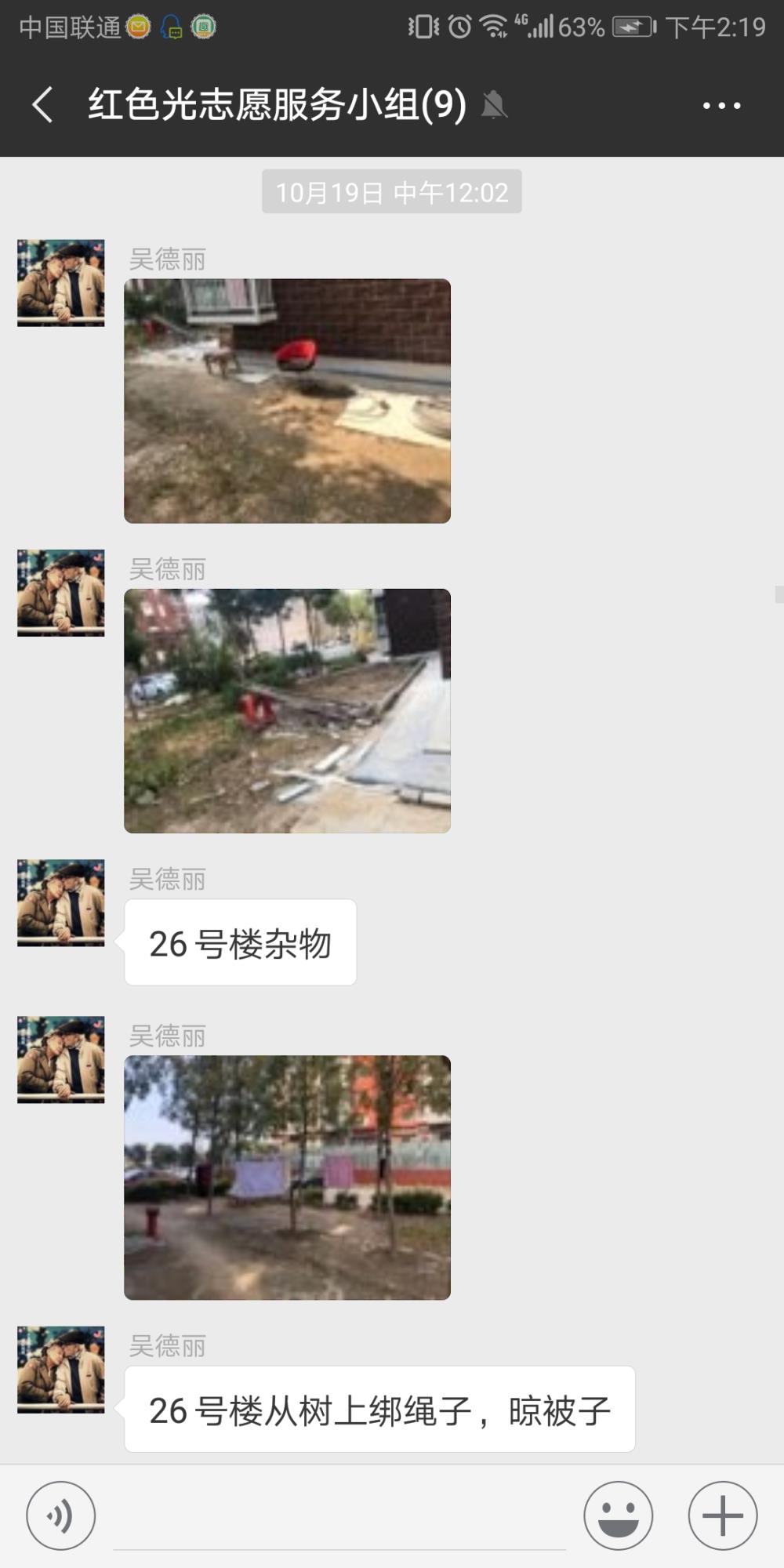Open the photo of quilts hung between trees
Screen dimensions: 784x1568
287,1178
